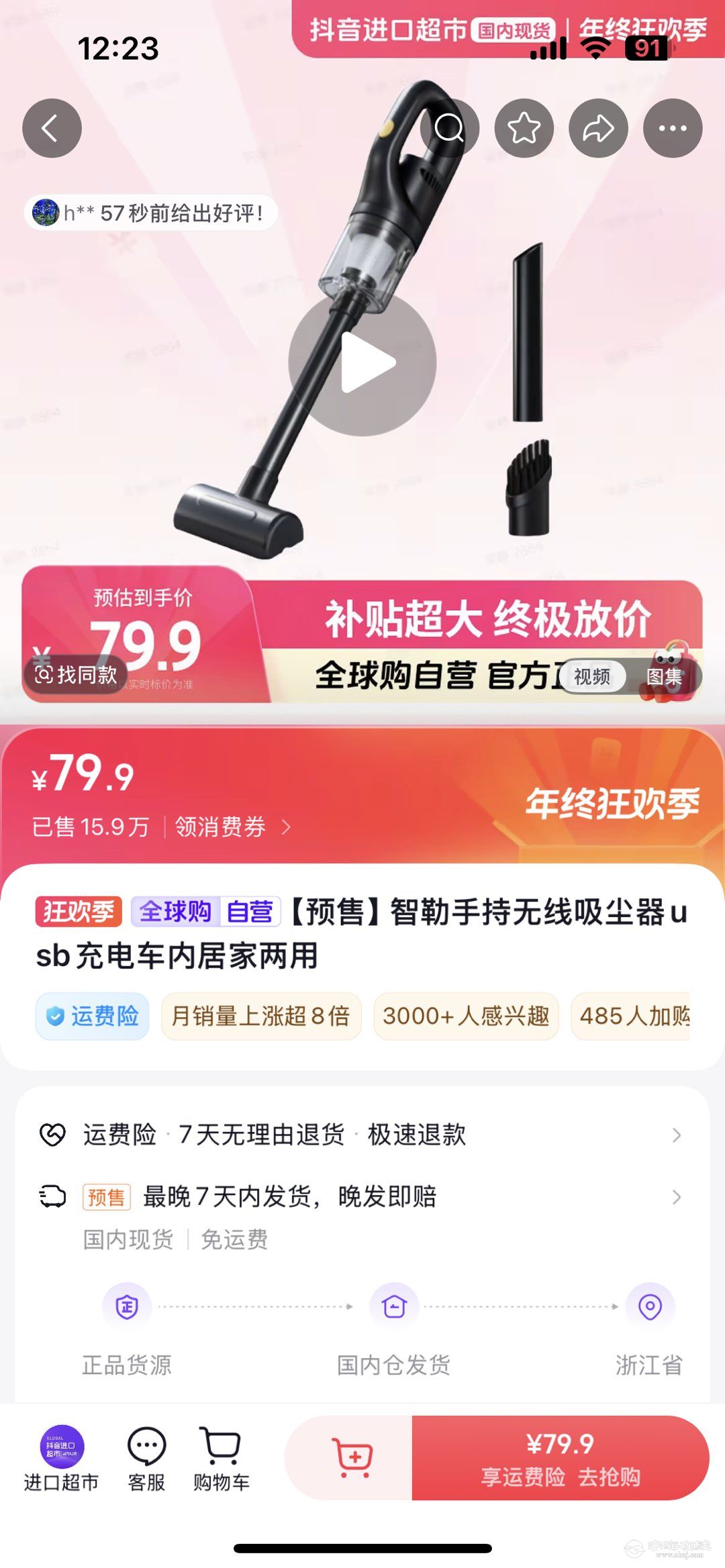This screenshot has height=1568, width=725.
Task: Add item to cart with the plus-cart button
Action: tap(352, 1457)
